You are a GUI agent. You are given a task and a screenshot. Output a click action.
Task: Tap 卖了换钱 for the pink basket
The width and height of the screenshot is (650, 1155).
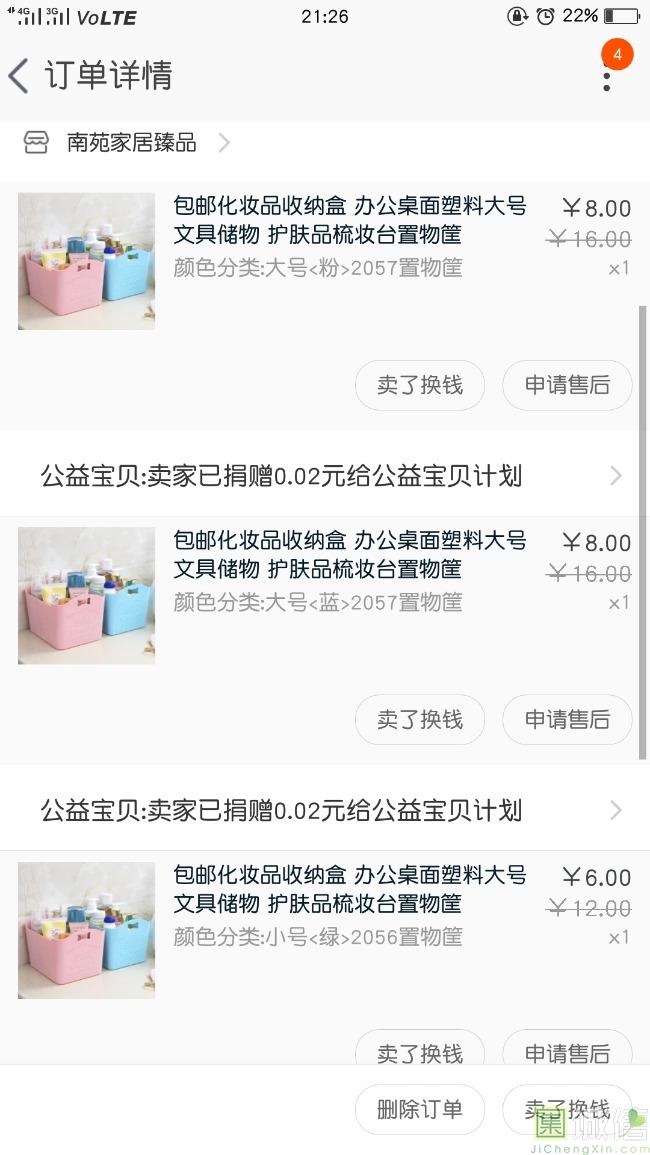[x=420, y=385]
